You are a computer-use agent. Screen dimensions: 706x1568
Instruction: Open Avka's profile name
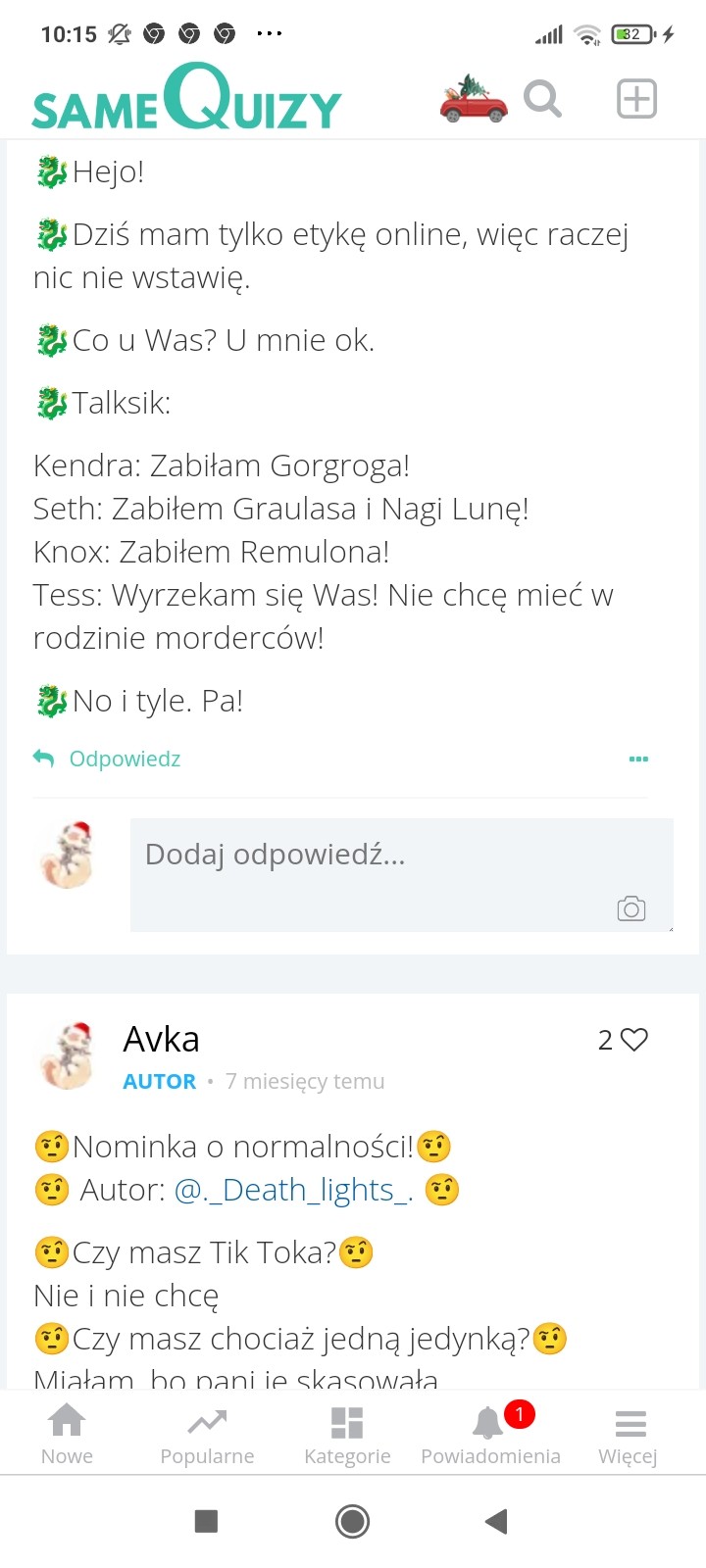pos(162,1039)
